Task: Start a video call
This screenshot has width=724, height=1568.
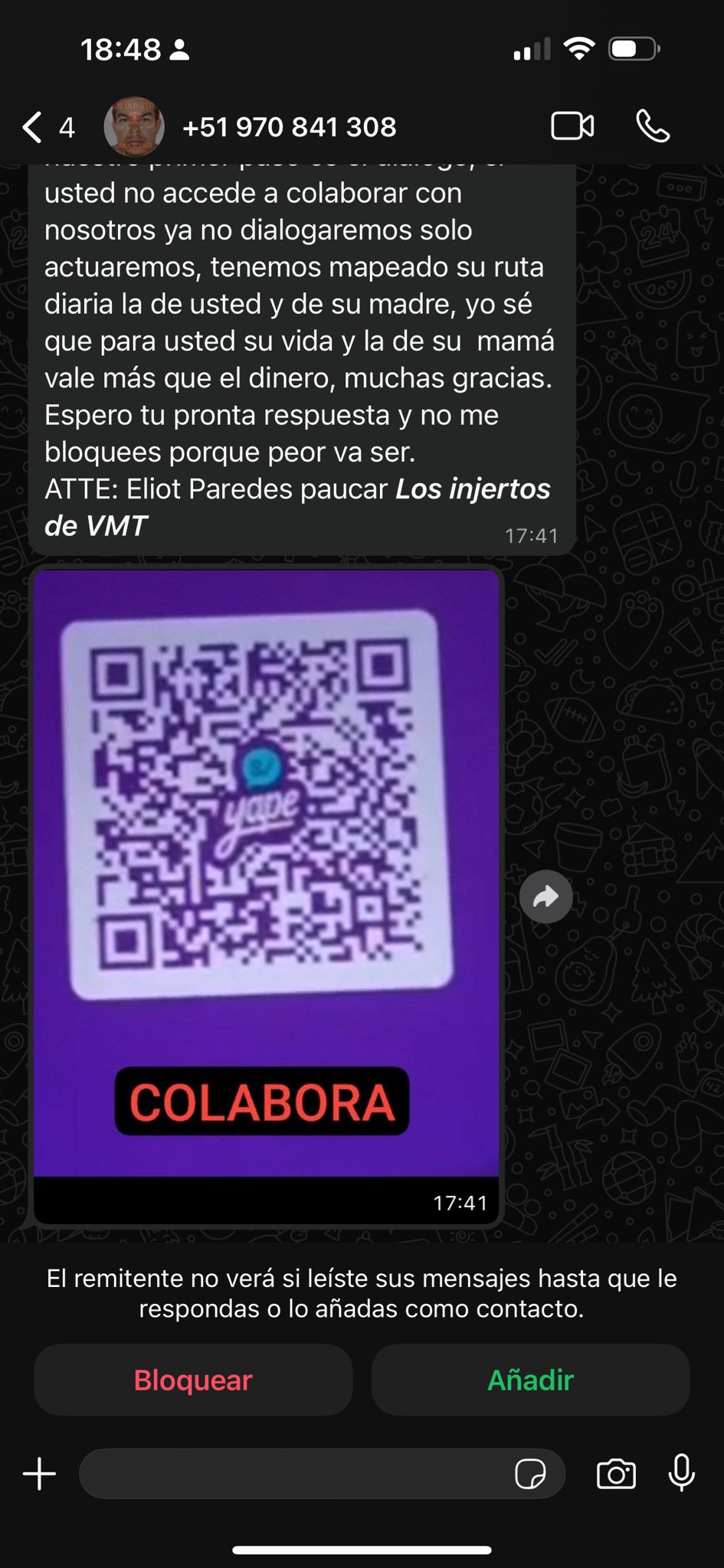Action: pos(572,126)
